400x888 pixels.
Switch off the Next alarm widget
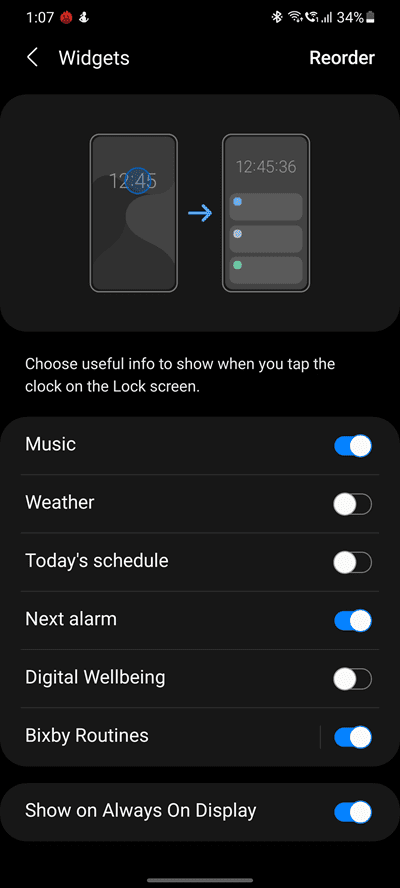(x=352, y=621)
